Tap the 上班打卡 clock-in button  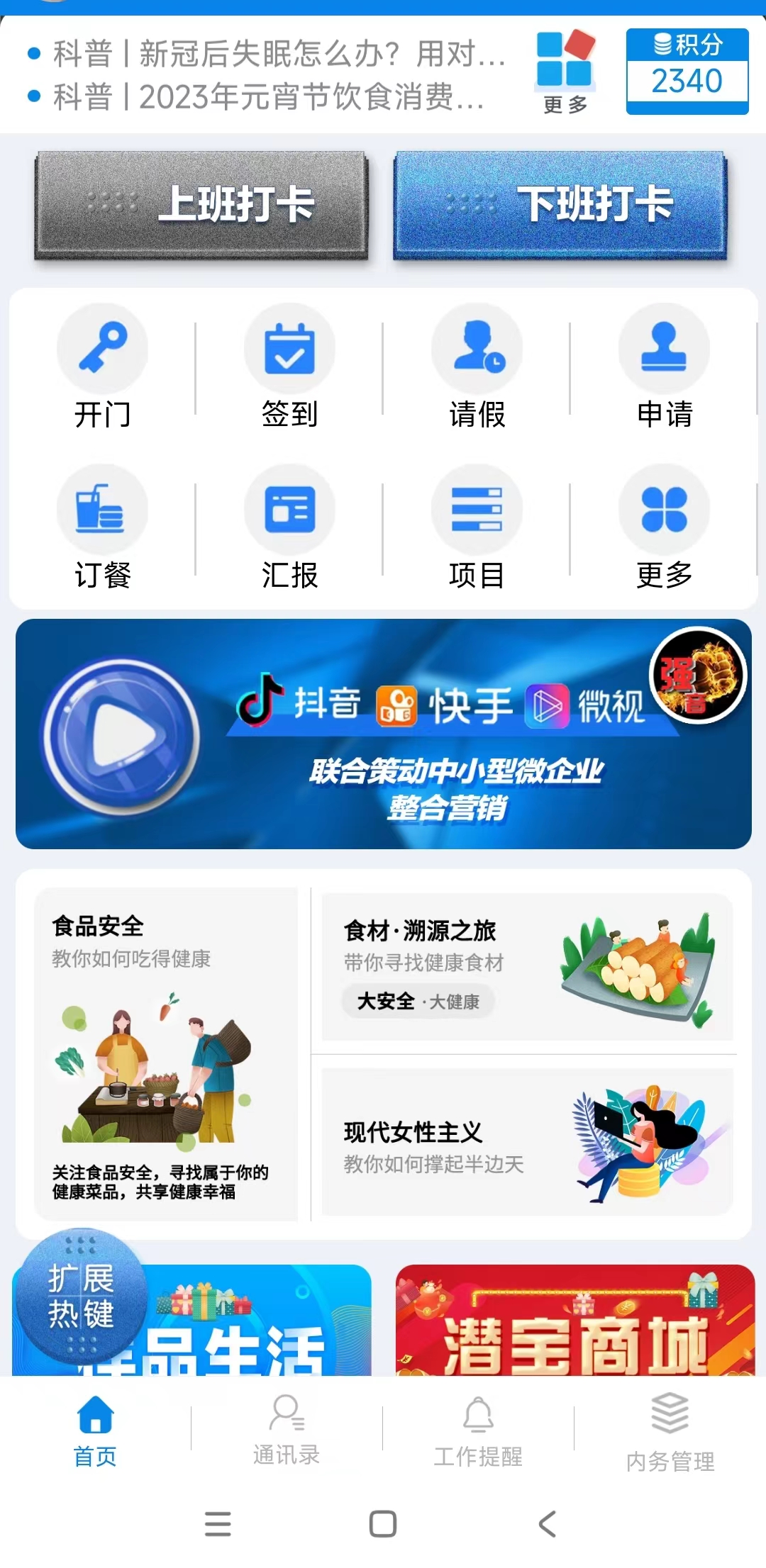(201, 205)
